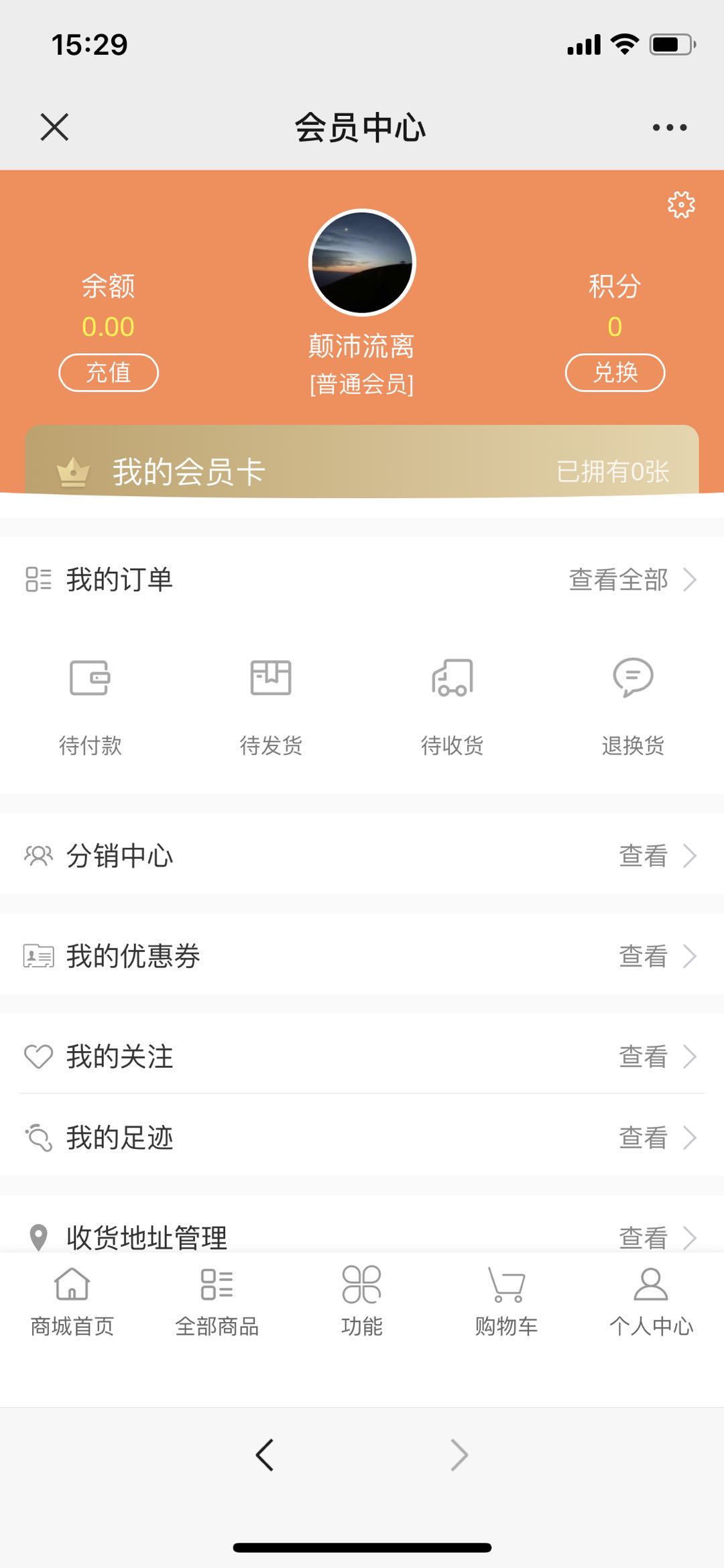724x1568 pixels.
Task: Go back with the browser back arrow
Action: point(265,1455)
